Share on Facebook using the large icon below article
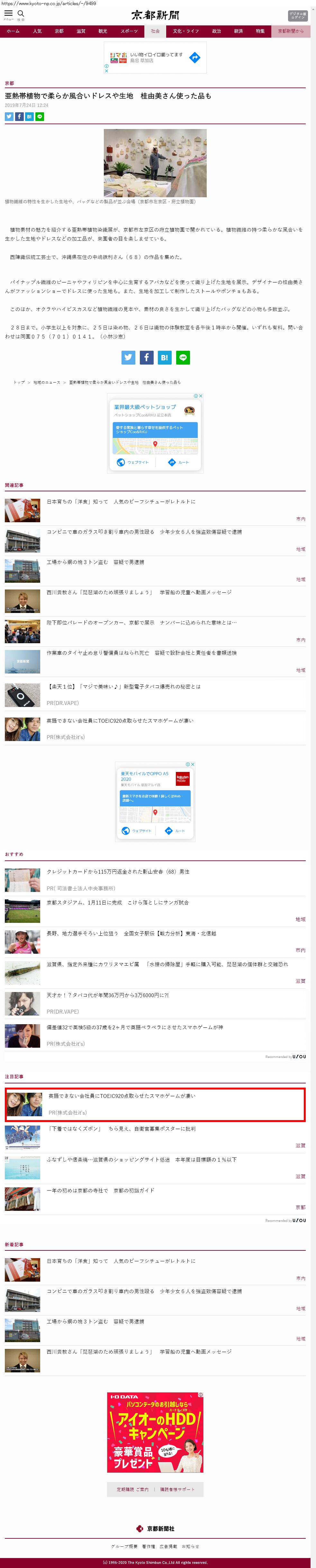316x1568 pixels. tap(147, 357)
